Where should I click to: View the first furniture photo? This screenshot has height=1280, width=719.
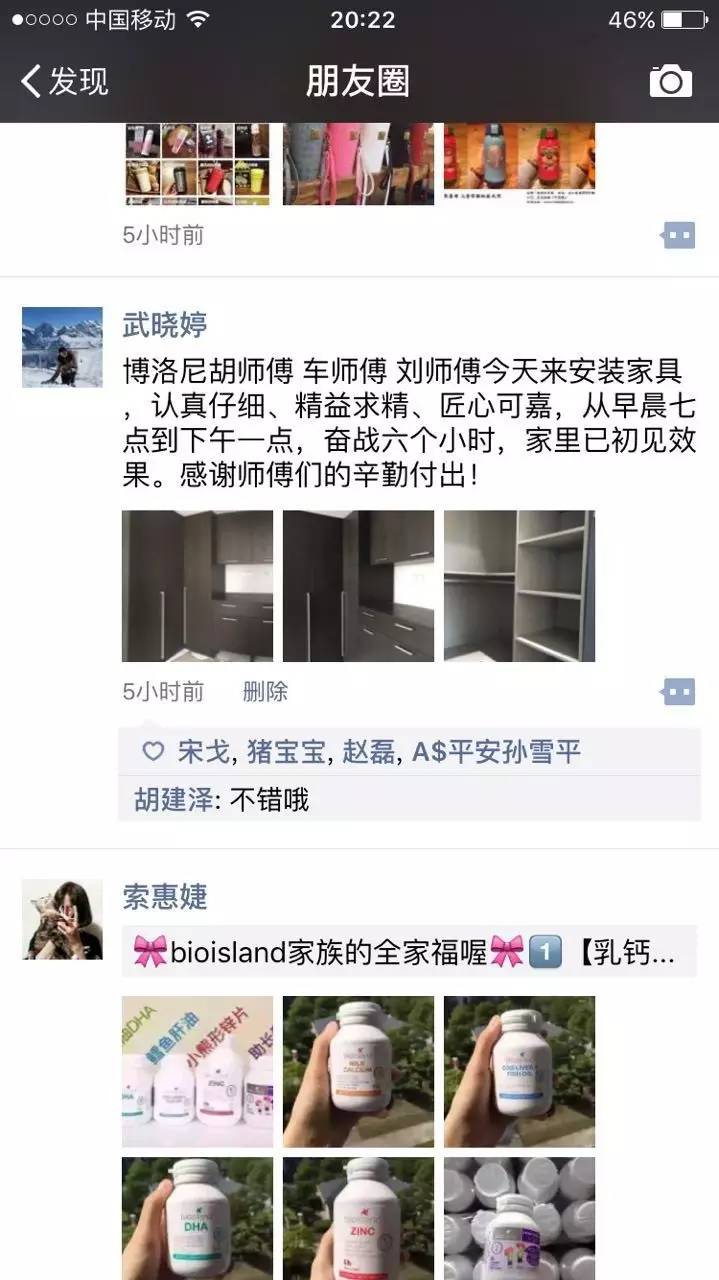197,586
